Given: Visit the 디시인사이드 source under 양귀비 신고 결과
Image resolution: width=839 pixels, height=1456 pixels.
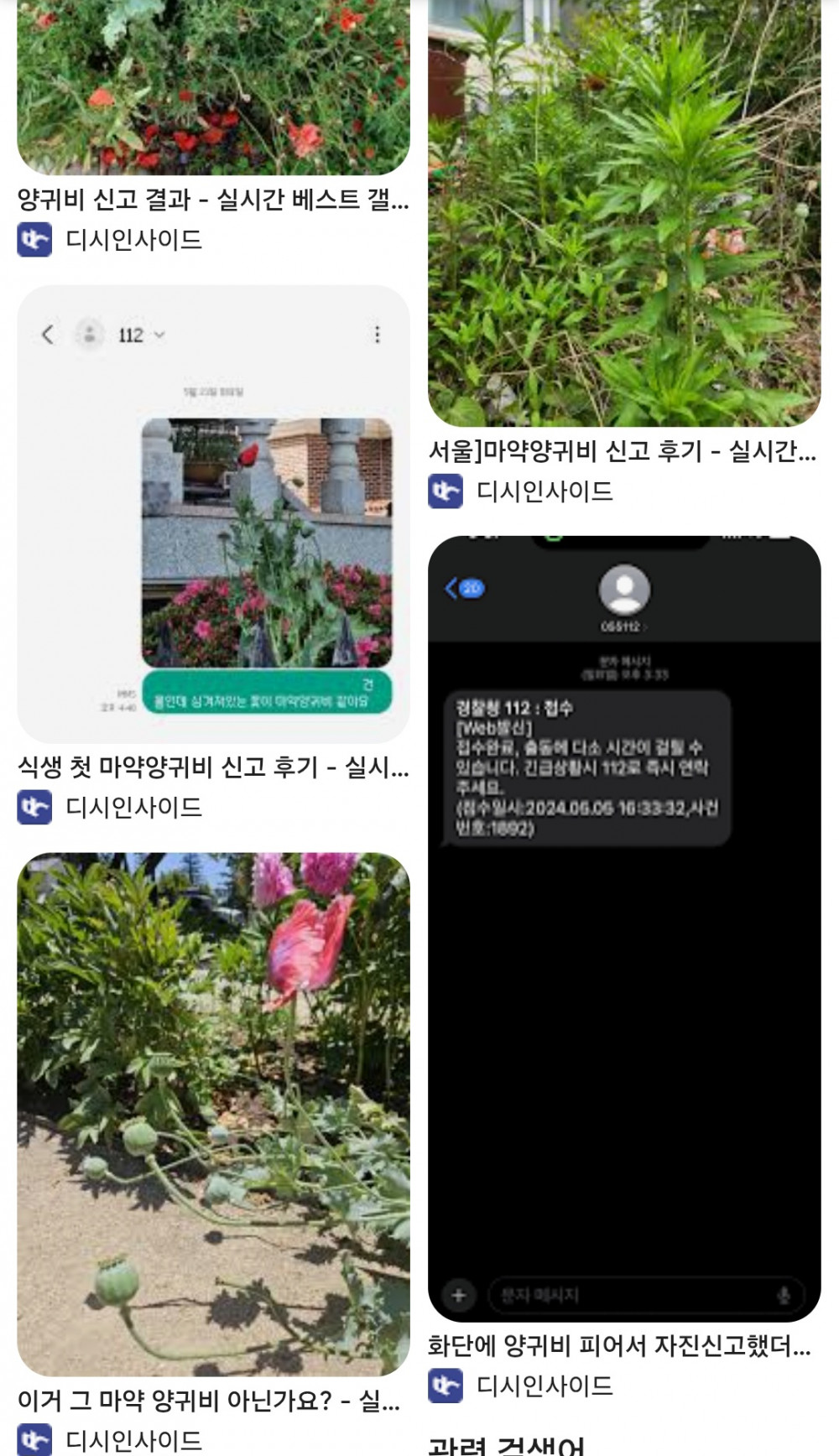Looking at the screenshot, I should click(x=133, y=240).
